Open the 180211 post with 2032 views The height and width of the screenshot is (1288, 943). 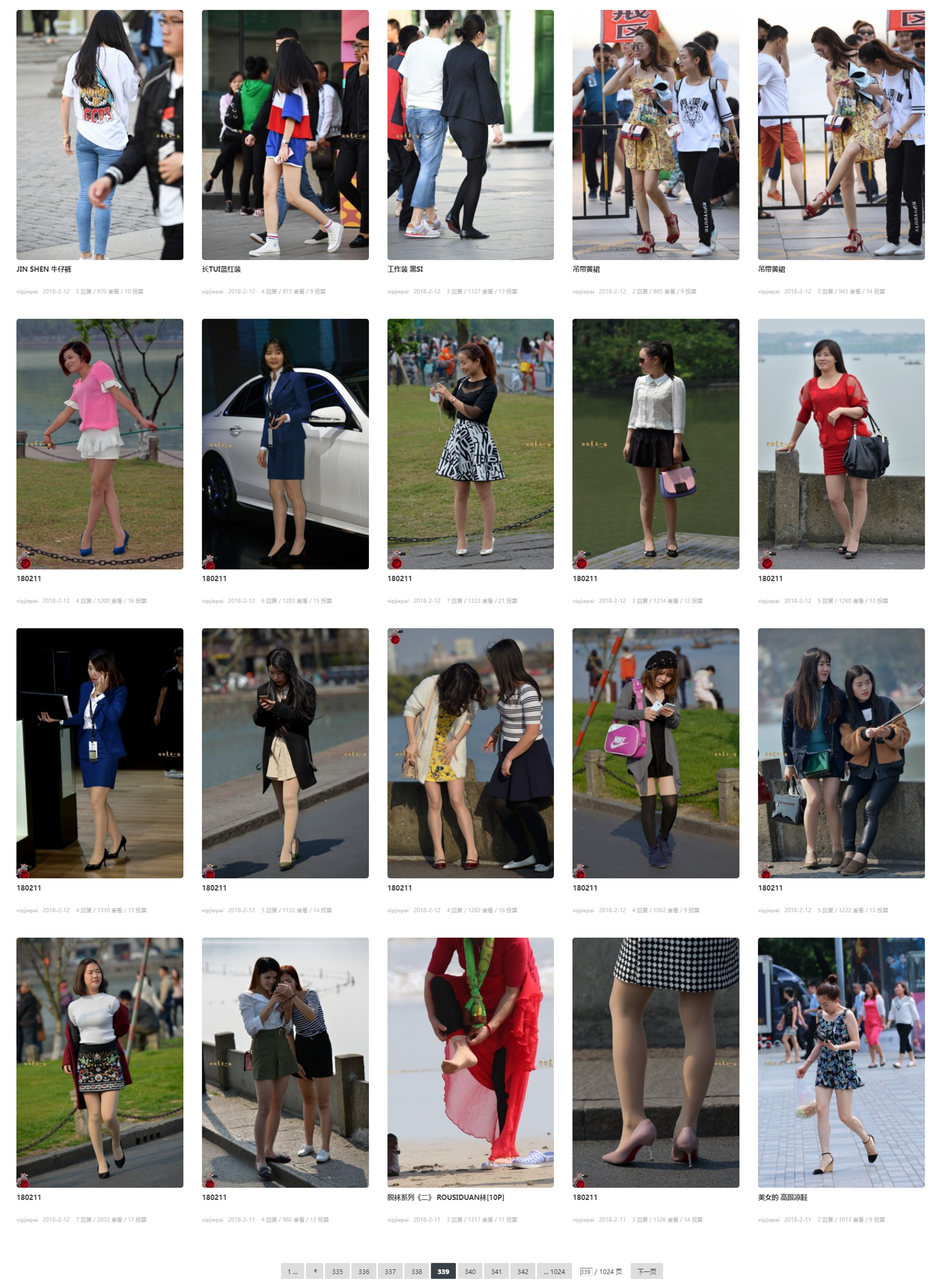(99, 1062)
